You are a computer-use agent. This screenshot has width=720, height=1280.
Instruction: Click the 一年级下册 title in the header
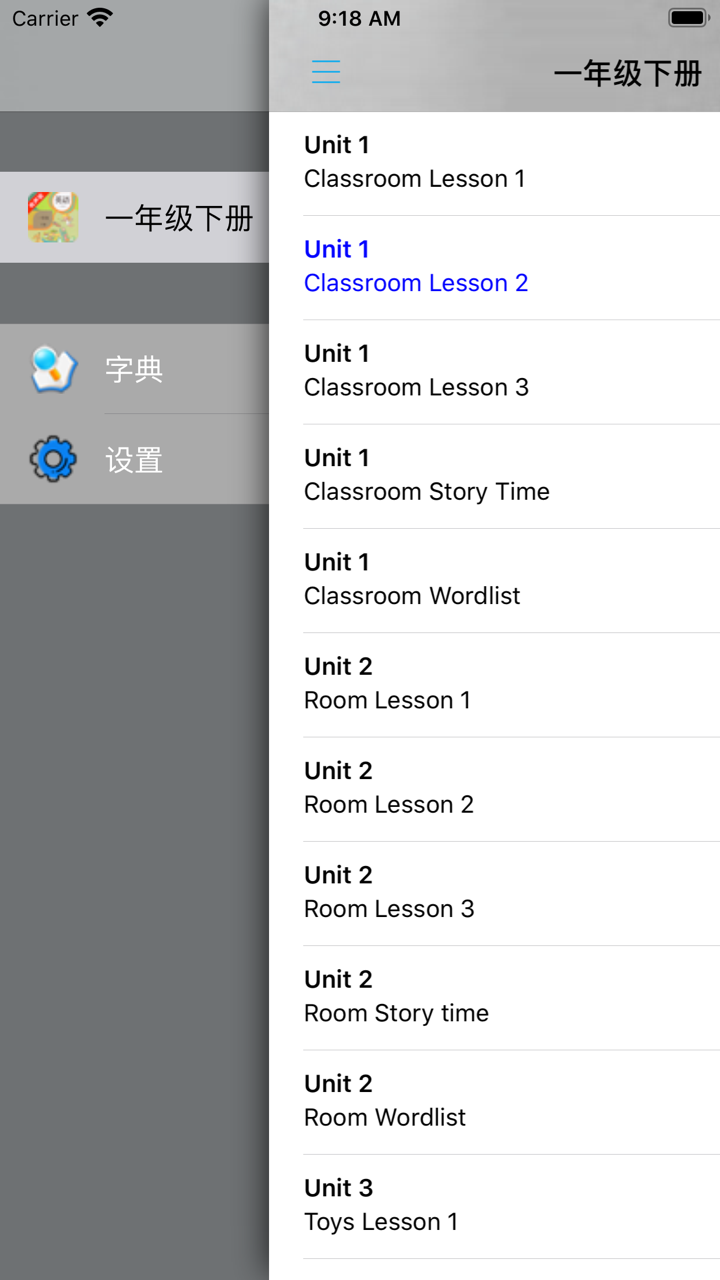628,74
